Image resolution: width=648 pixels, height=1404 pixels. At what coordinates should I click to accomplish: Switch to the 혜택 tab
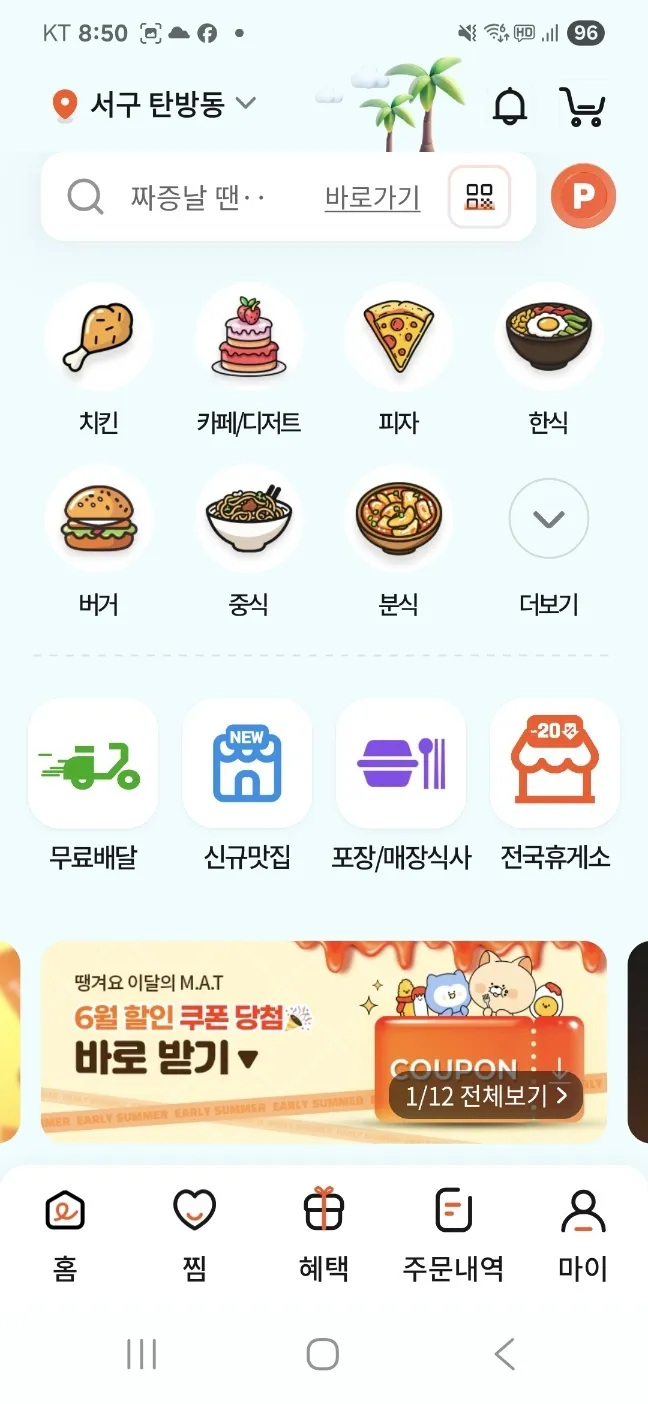(324, 1235)
